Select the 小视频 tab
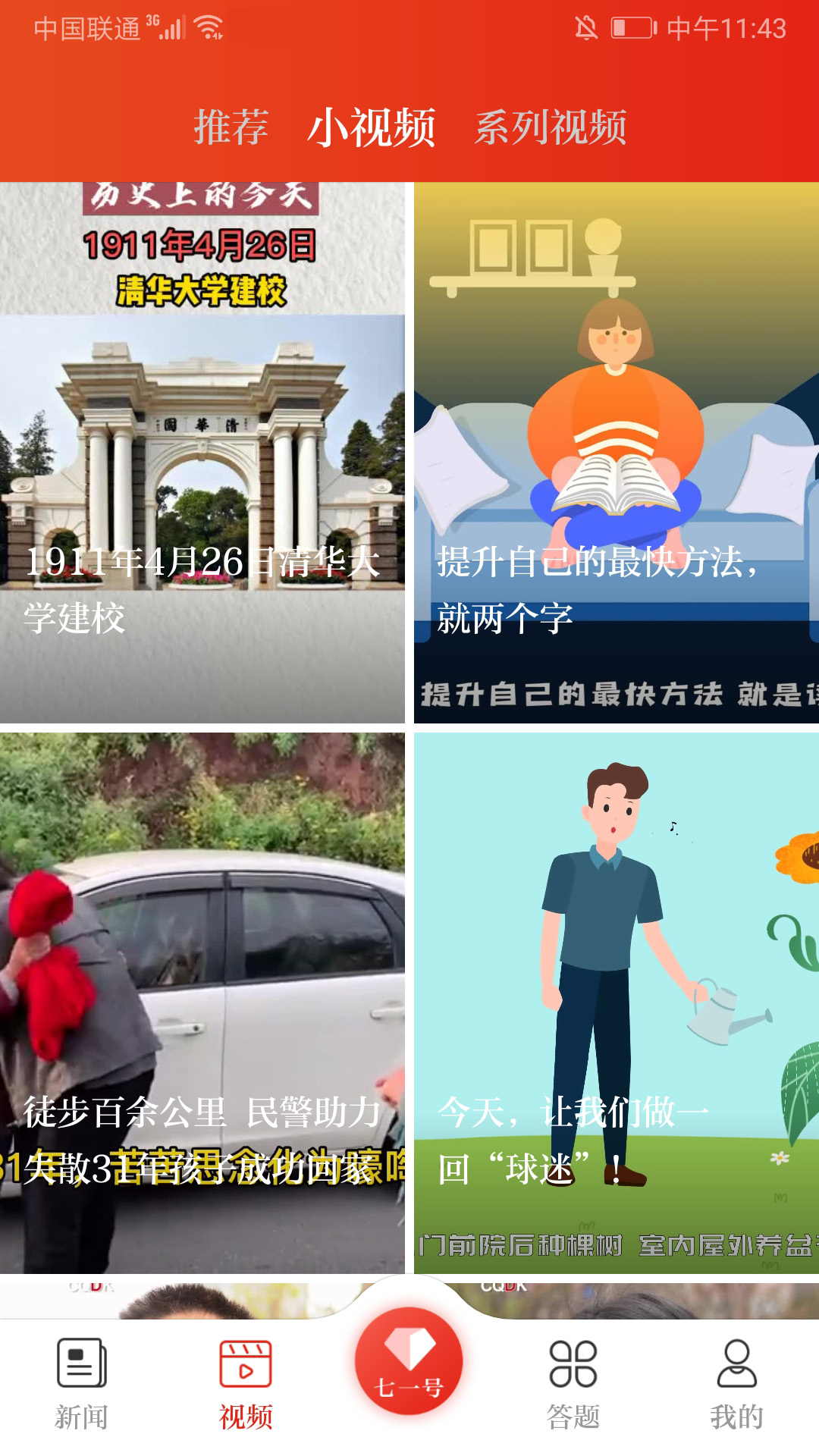The width and height of the screenshot is (819, 1456). (x=372, y=129)
